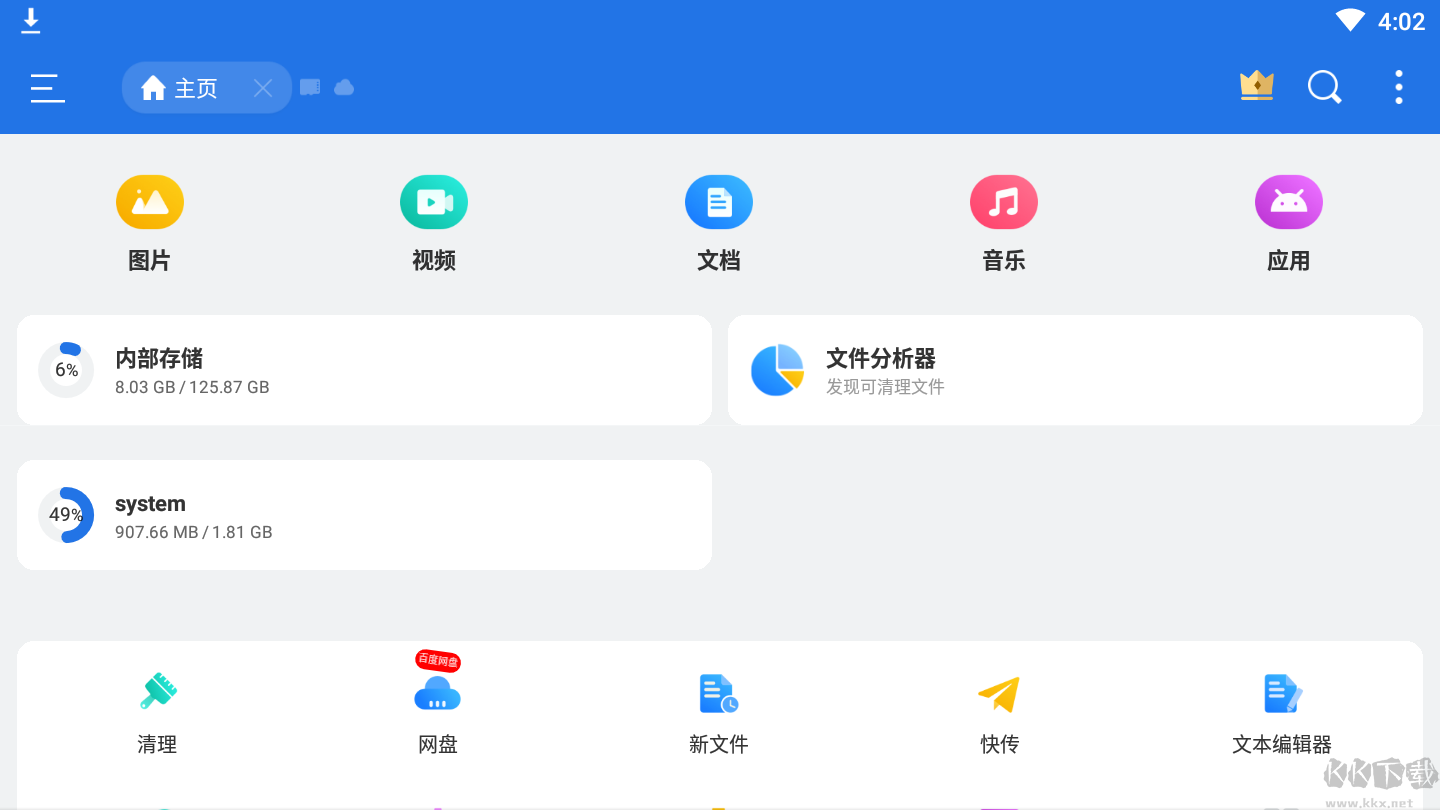Image resolution: width=1440 pixels, height=810 pixels.
Task: Launch 文件分析器 file analyzer
Action: click(x=1075, y=370)
